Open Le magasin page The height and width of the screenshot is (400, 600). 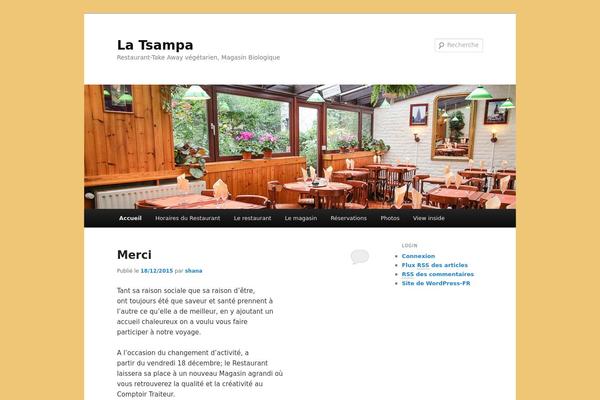point(300,217)
